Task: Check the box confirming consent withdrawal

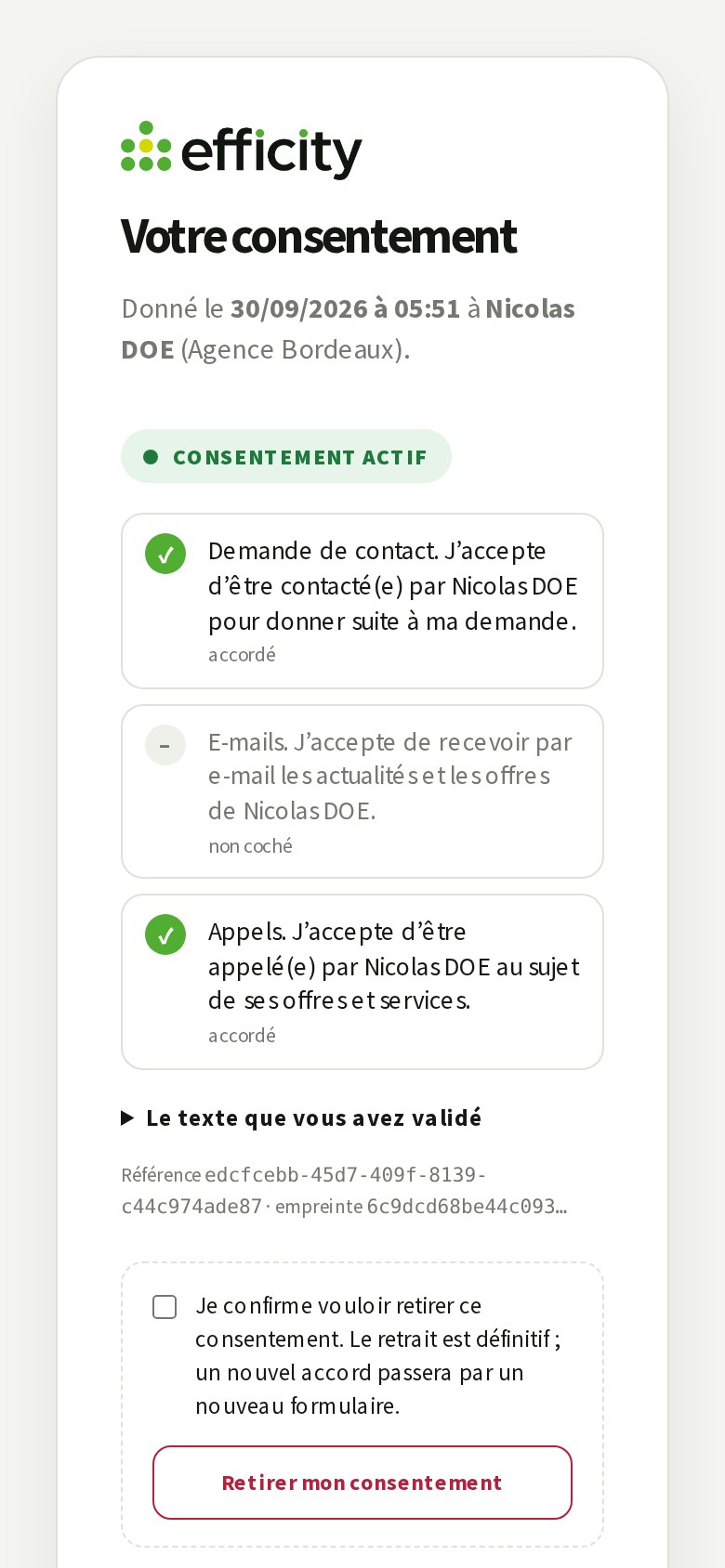Action: (165, 1307)
